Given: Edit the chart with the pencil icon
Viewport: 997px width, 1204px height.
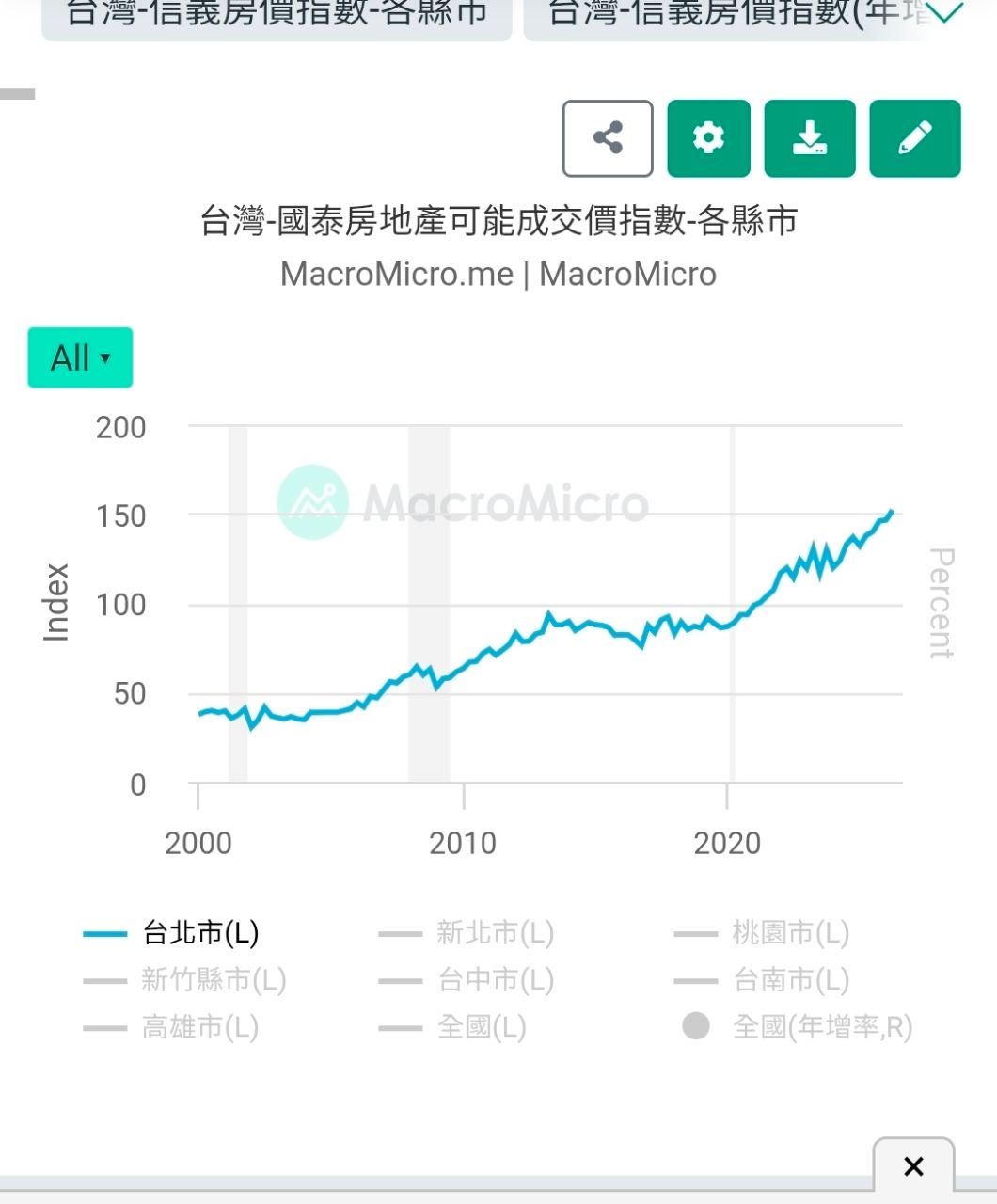Looking at the screenshot, I should click(915, 138).
